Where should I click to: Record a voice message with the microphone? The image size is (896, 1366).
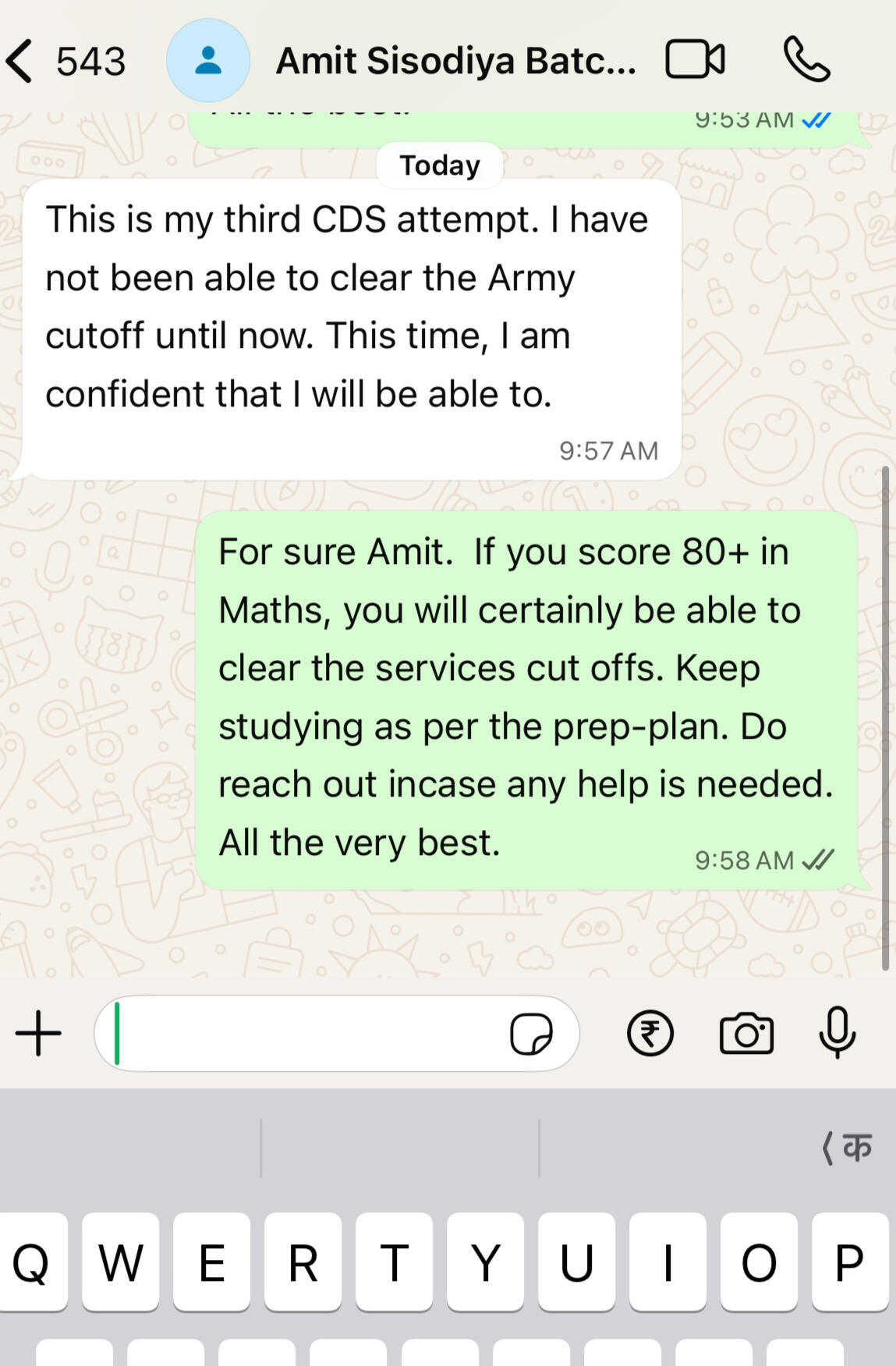(837, 1033)
